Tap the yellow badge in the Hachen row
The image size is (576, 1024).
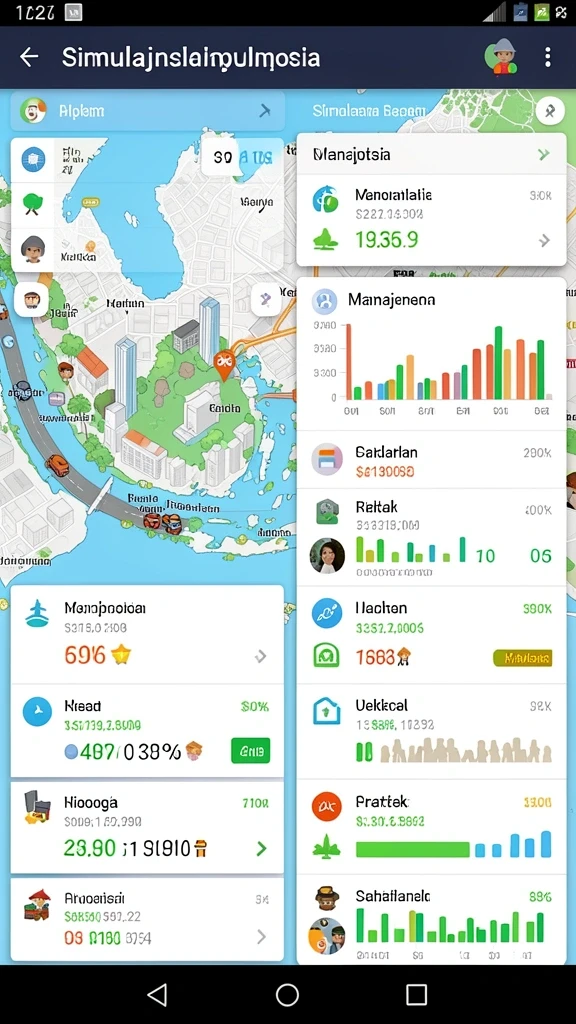click(x=522, y=658)
